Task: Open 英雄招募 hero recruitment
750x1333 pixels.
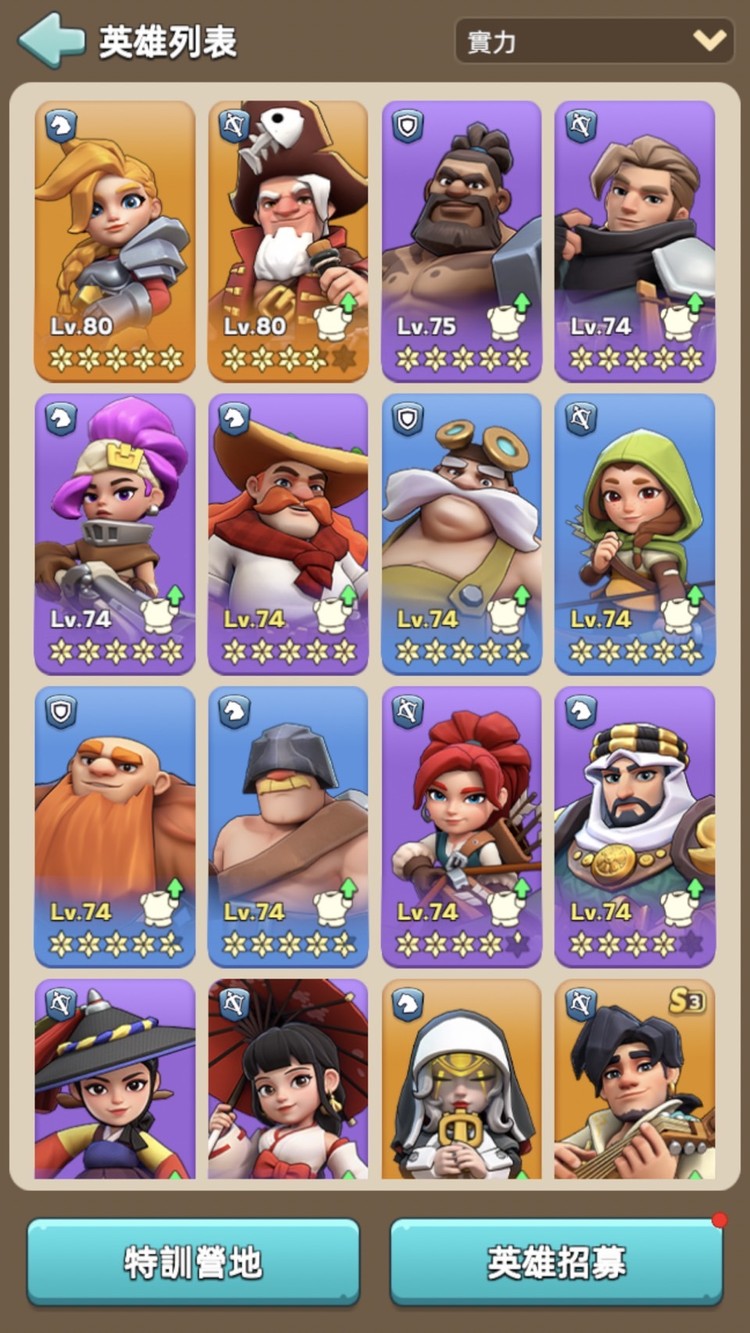Action: pos(556,1262)
